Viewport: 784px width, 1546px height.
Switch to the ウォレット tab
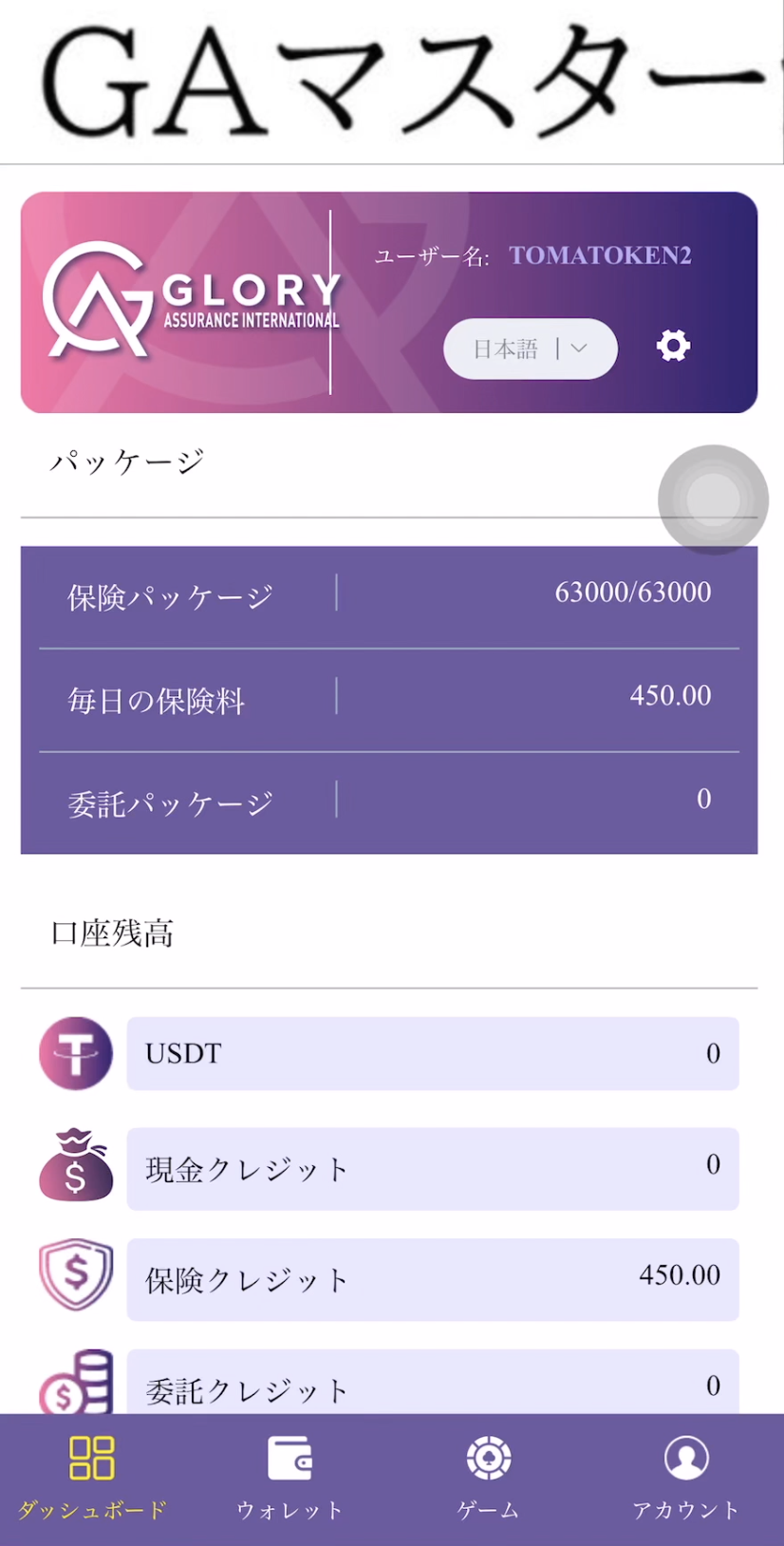[289, 1477]
